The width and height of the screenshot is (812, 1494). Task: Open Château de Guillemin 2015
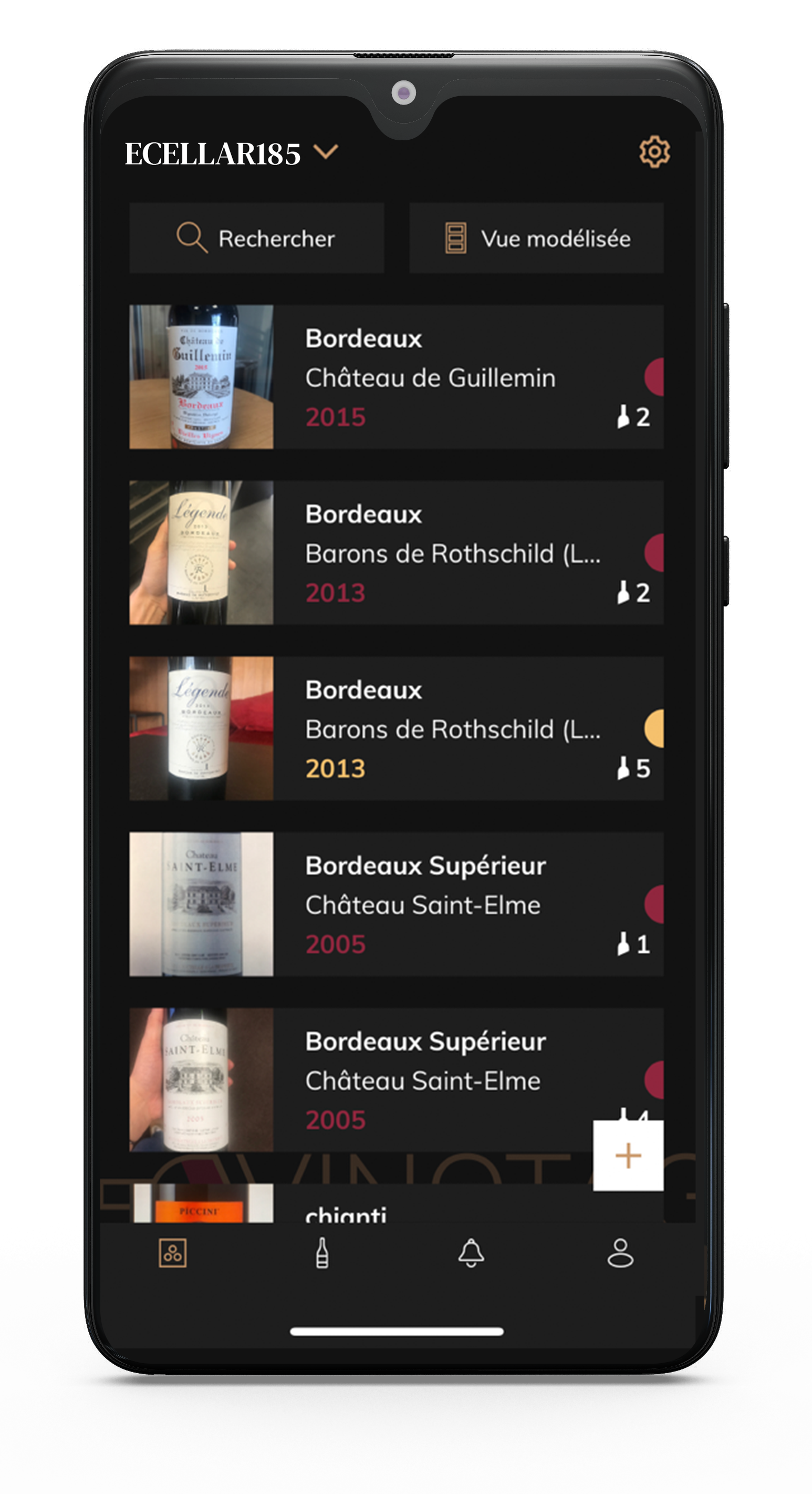(397, 377)
